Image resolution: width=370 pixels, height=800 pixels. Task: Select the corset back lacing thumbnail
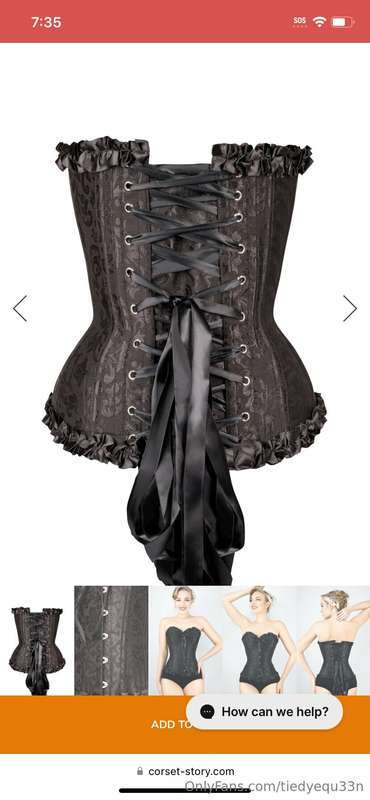[x=37, y=640]
